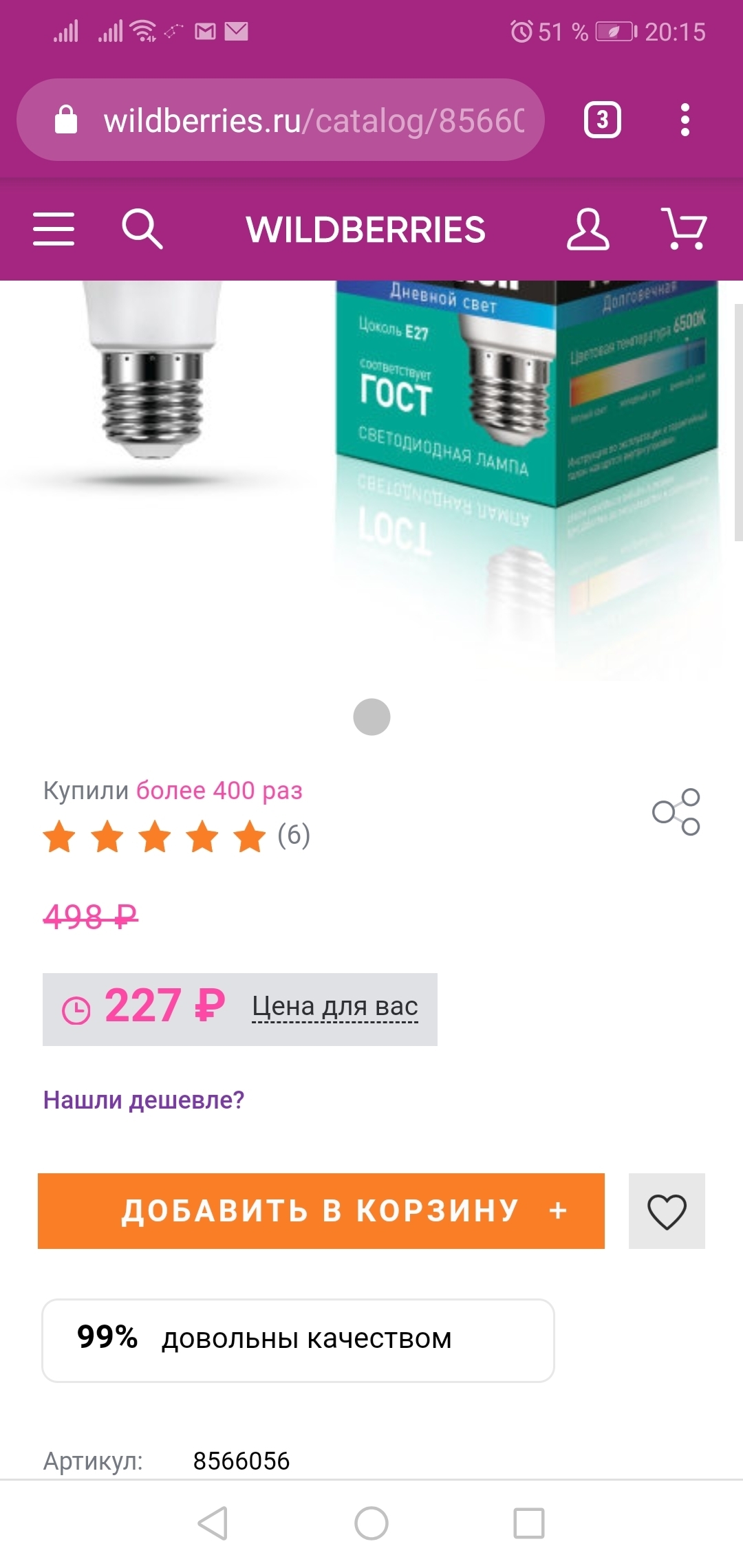The width and height of the screenshot is (743, 1568).
Task: Open the WILDBERRIES home logo
Action: (x=365, y=229)
